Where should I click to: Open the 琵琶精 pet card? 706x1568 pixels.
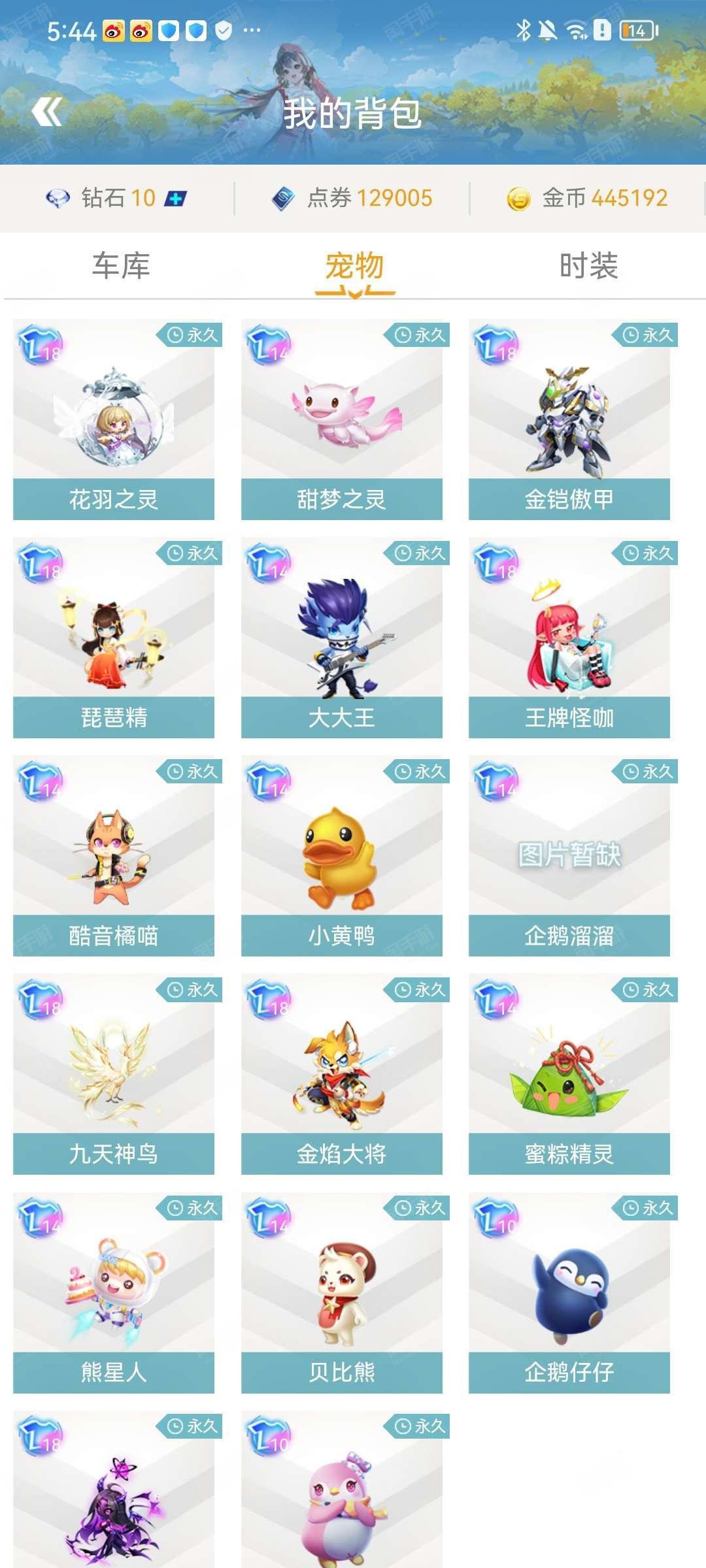[x=114, y=638]
